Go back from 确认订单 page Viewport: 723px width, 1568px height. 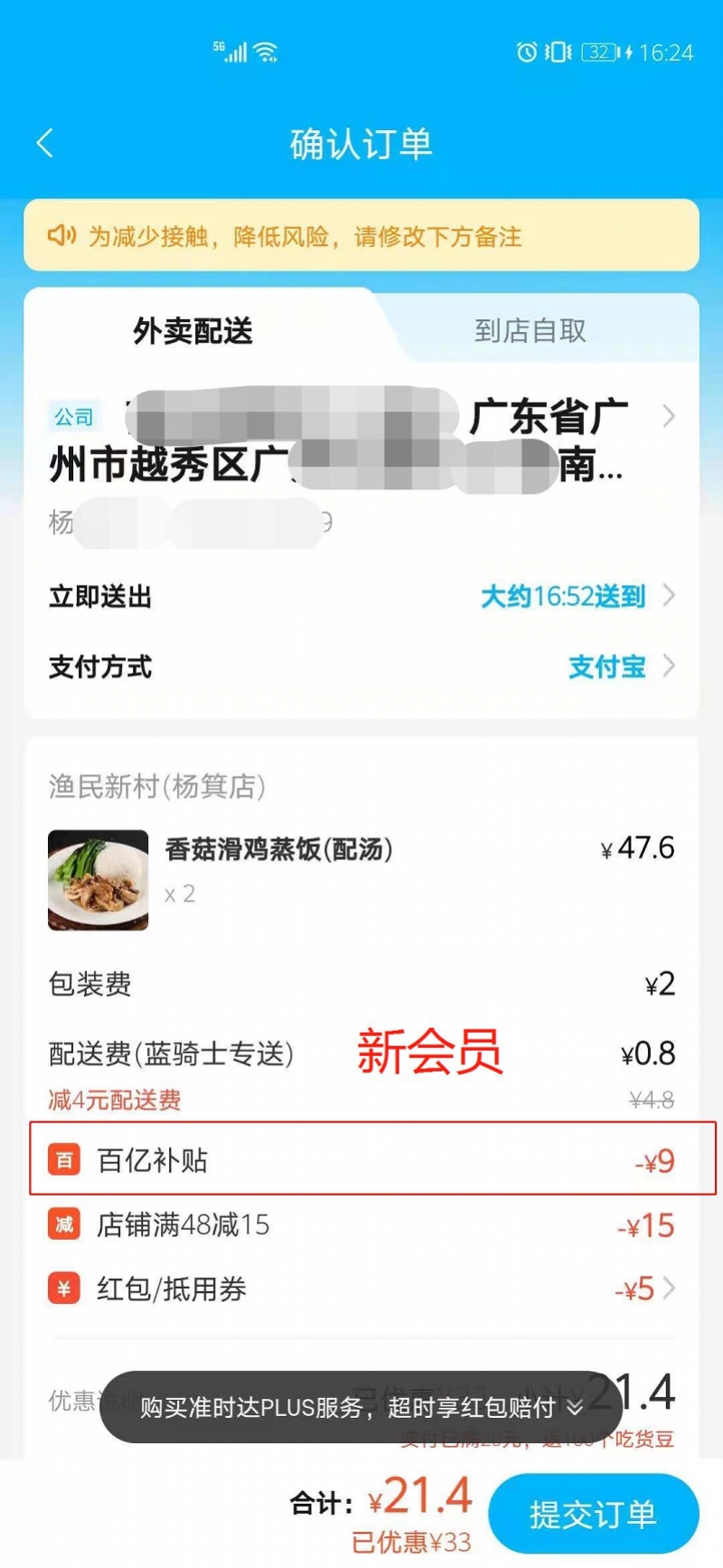[x=45, y=143]
